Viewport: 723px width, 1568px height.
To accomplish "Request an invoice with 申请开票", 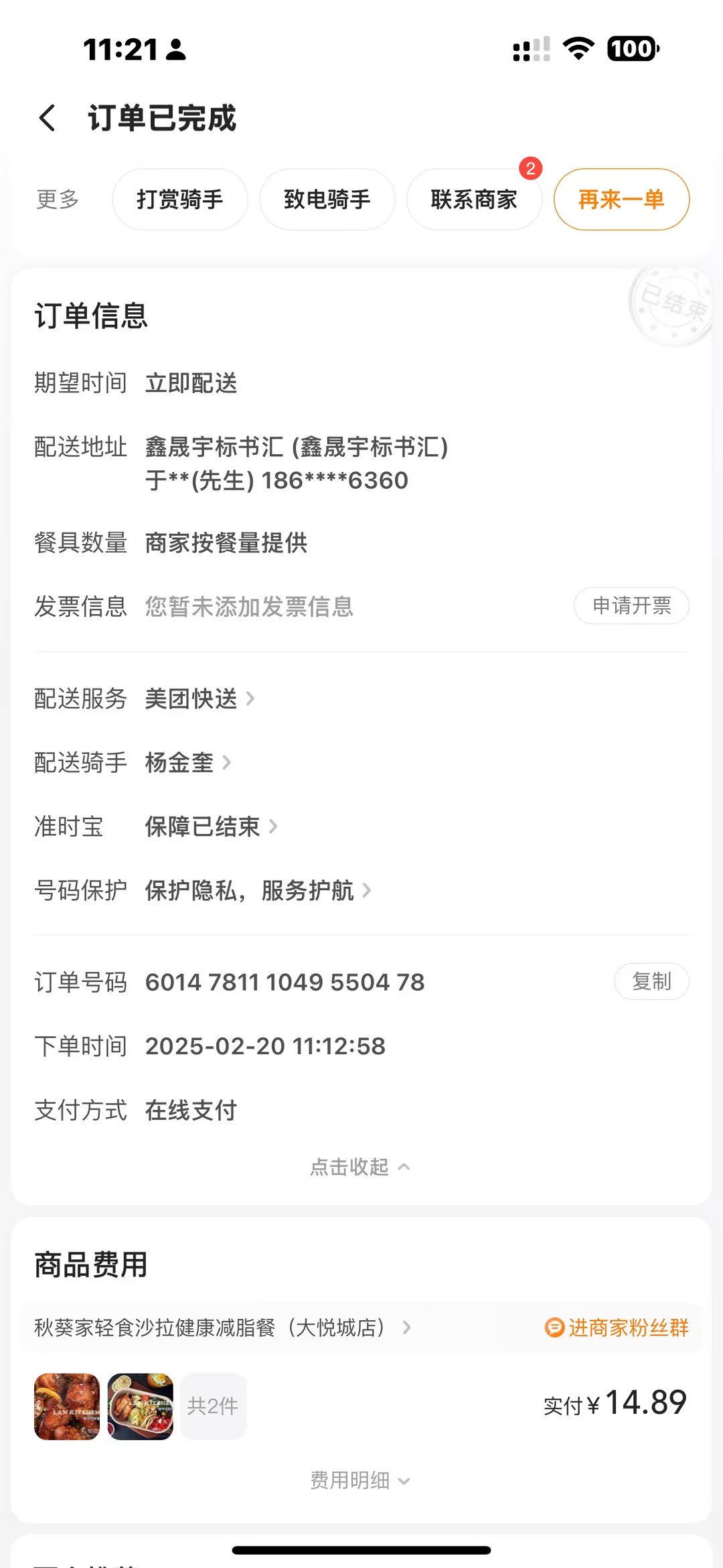I will [631, 606].
